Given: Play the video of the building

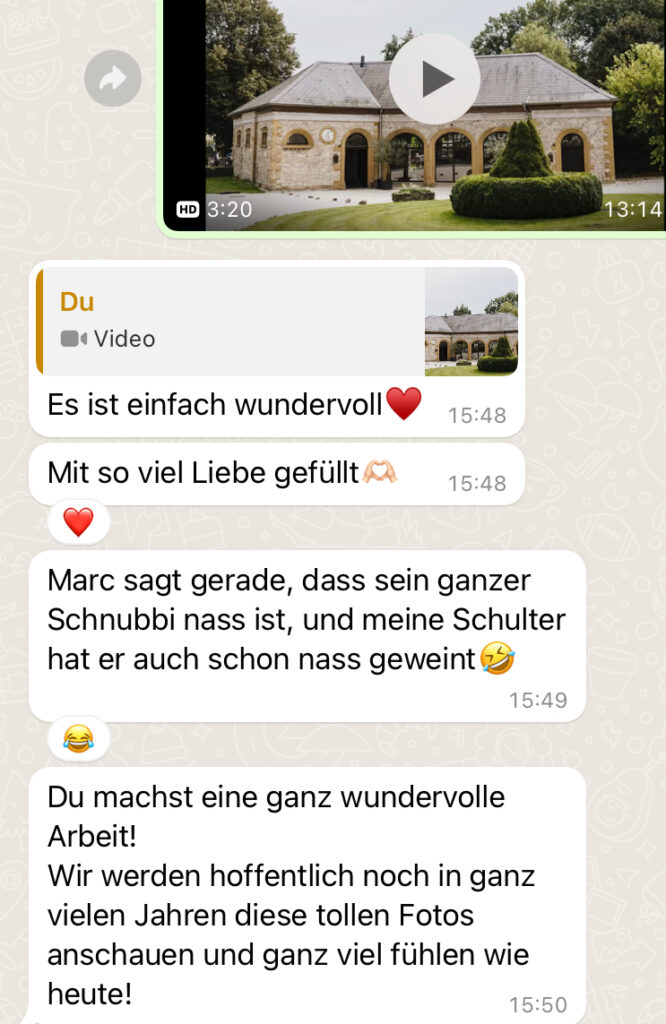Looking at the screenshot, I should (x=434, y=79).
